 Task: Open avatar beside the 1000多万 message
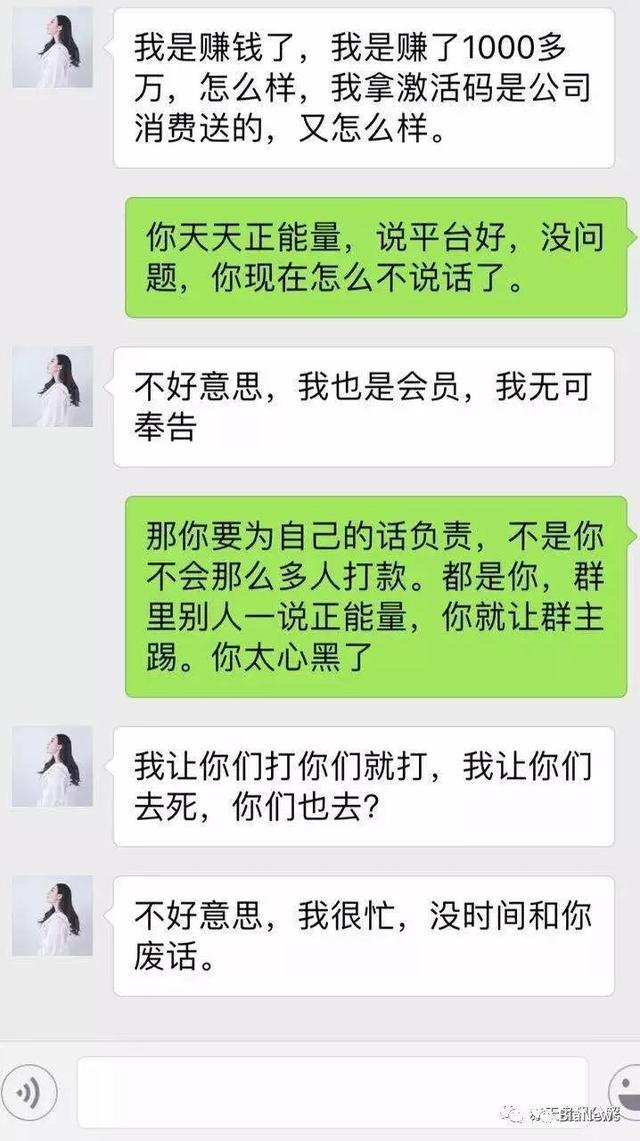[52, 47]
